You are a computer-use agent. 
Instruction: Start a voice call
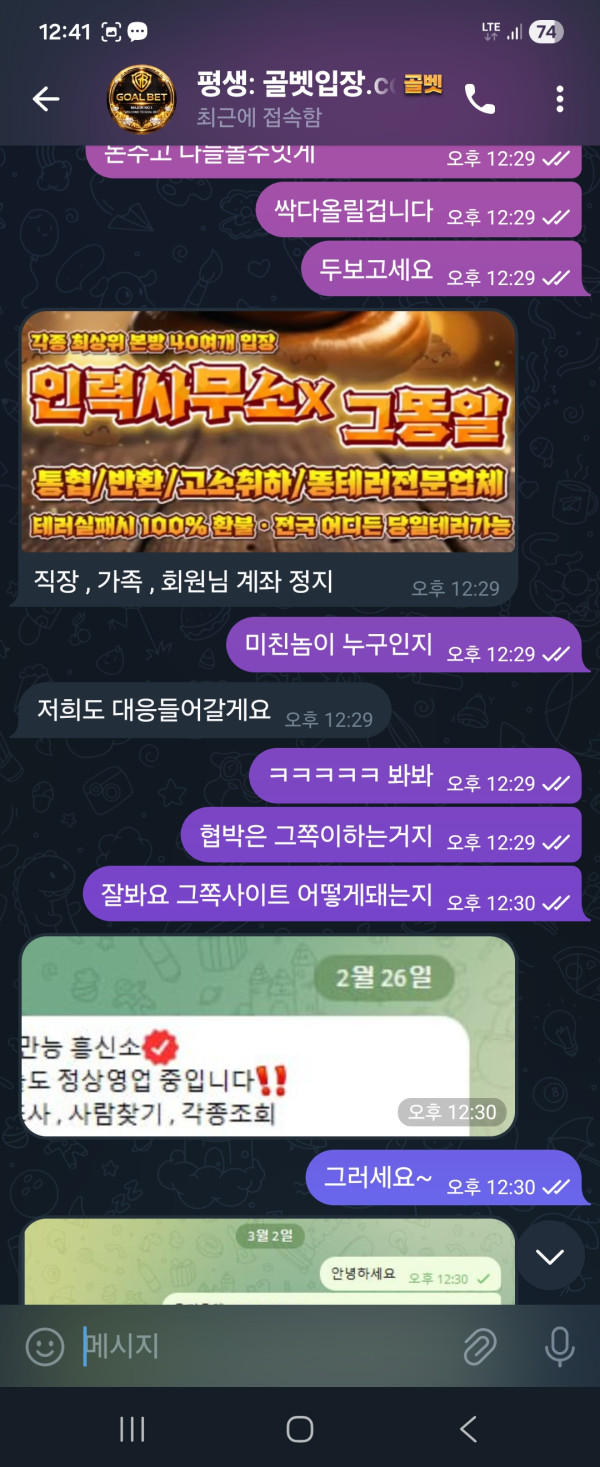tap(479, 98)
